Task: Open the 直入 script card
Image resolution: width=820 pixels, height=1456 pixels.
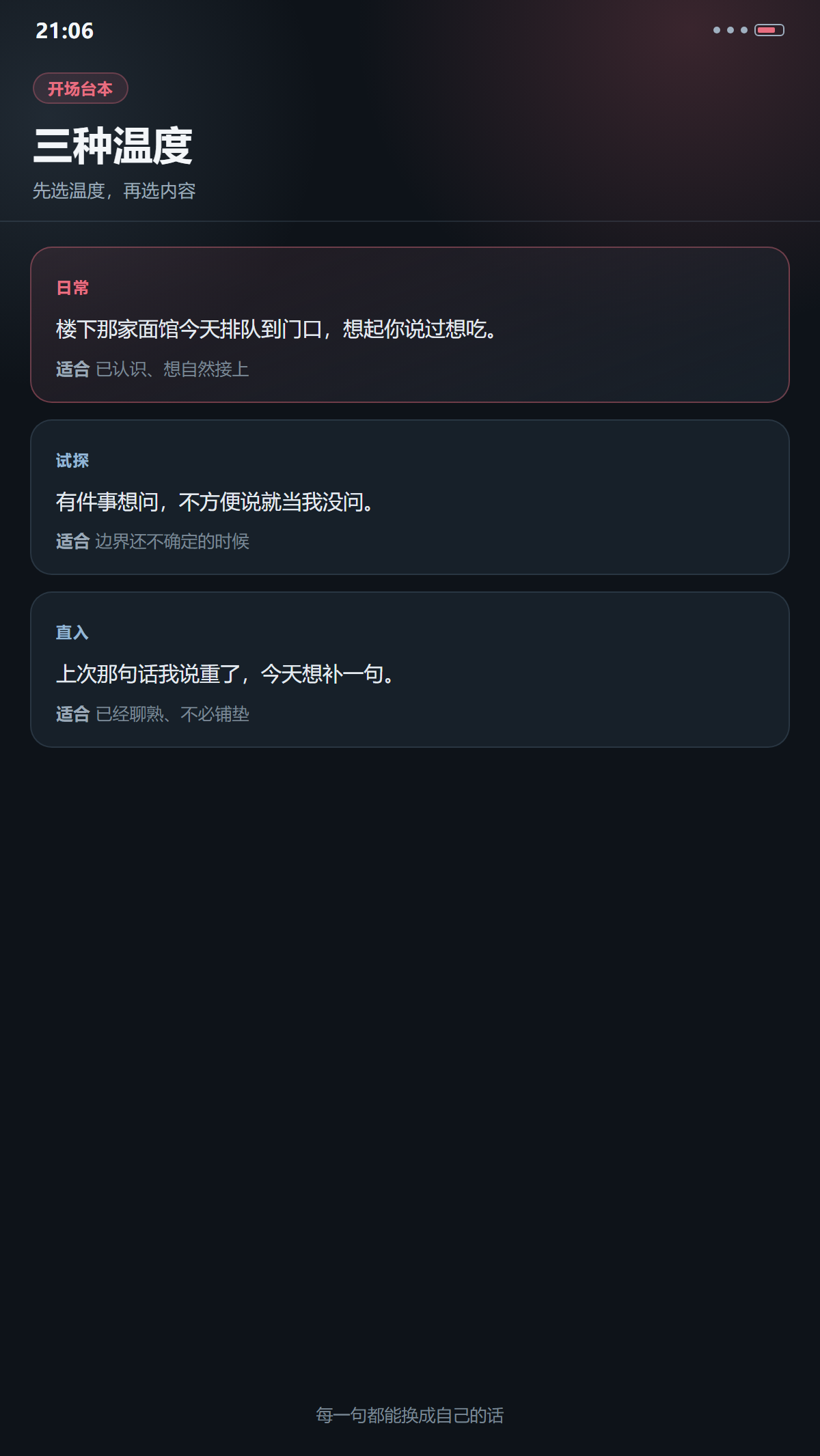Action: (x=410, y=669)
